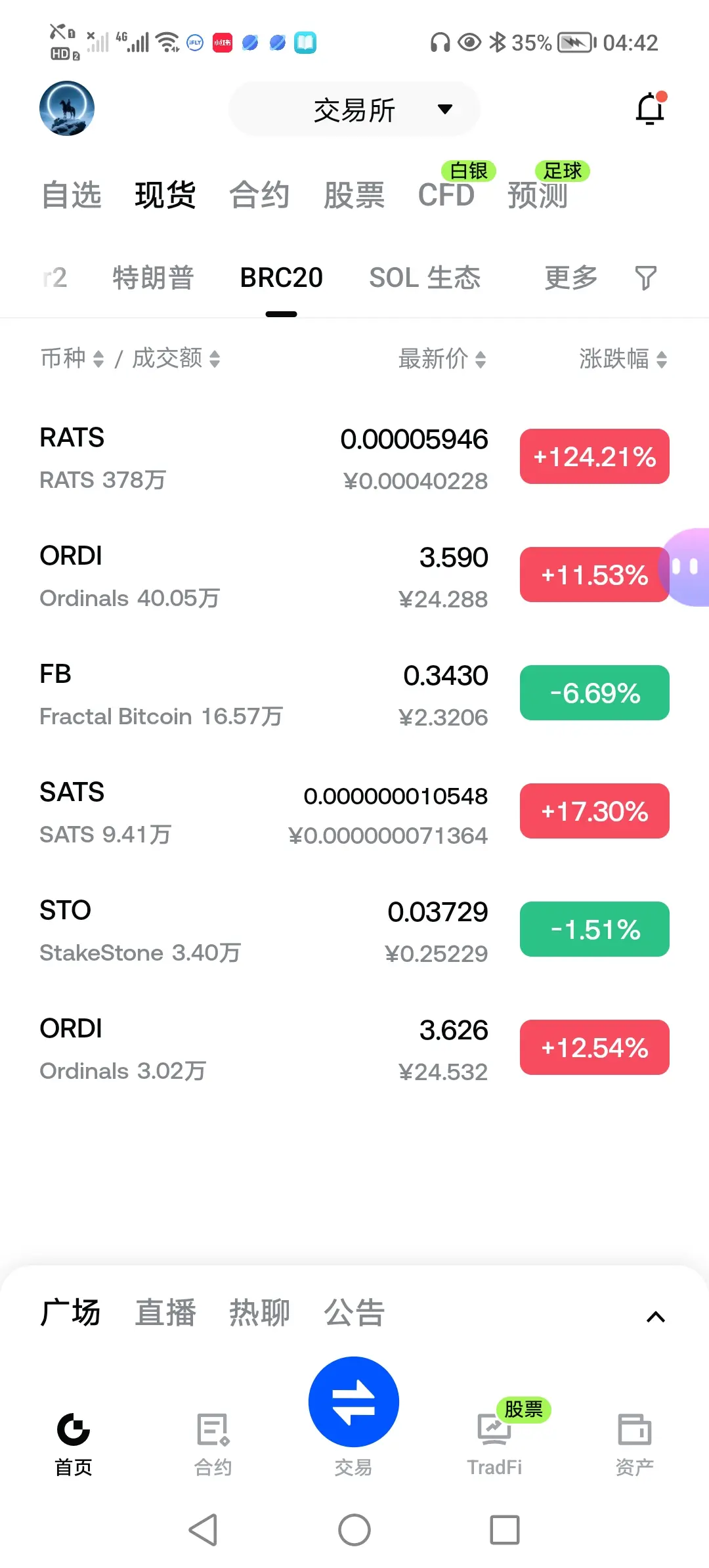Switch to the 合约 top tab

(259, 195)
